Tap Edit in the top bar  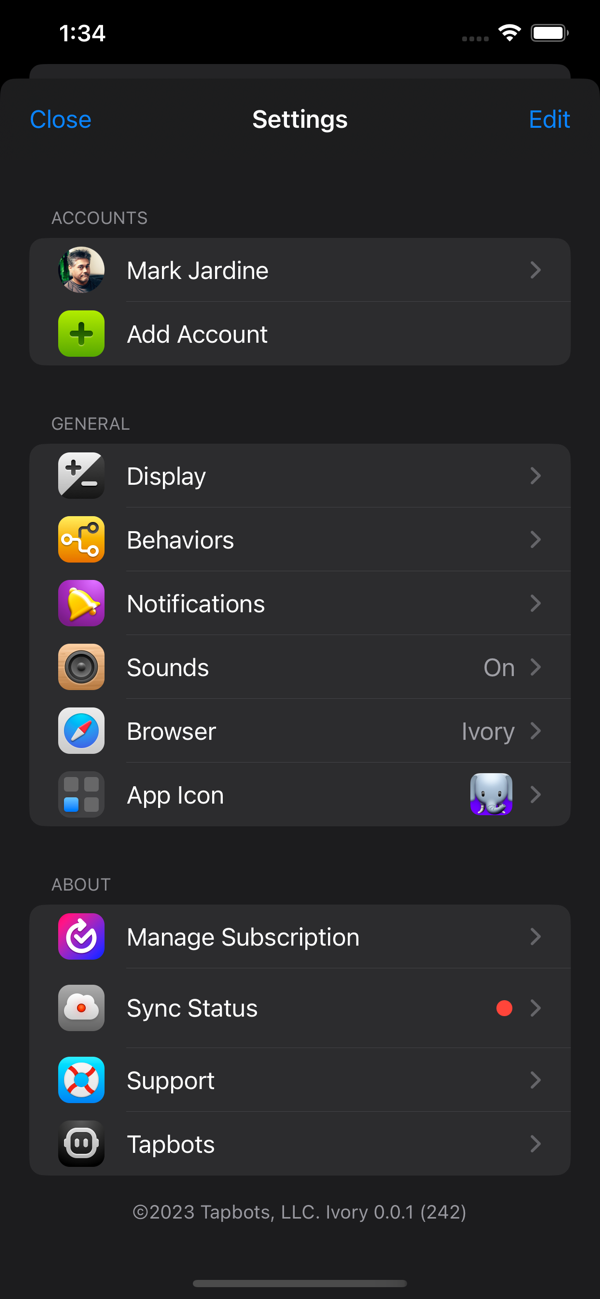click(549, 119)
